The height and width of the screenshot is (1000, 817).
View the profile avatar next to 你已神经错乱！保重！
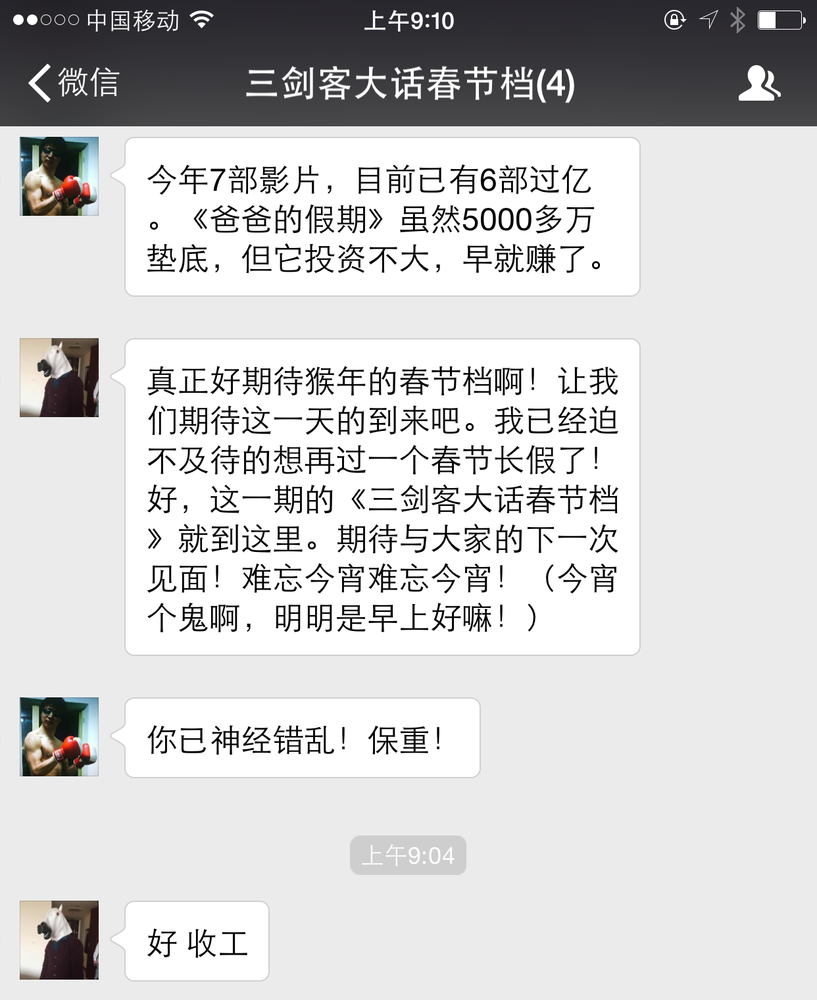coord(60,737)
